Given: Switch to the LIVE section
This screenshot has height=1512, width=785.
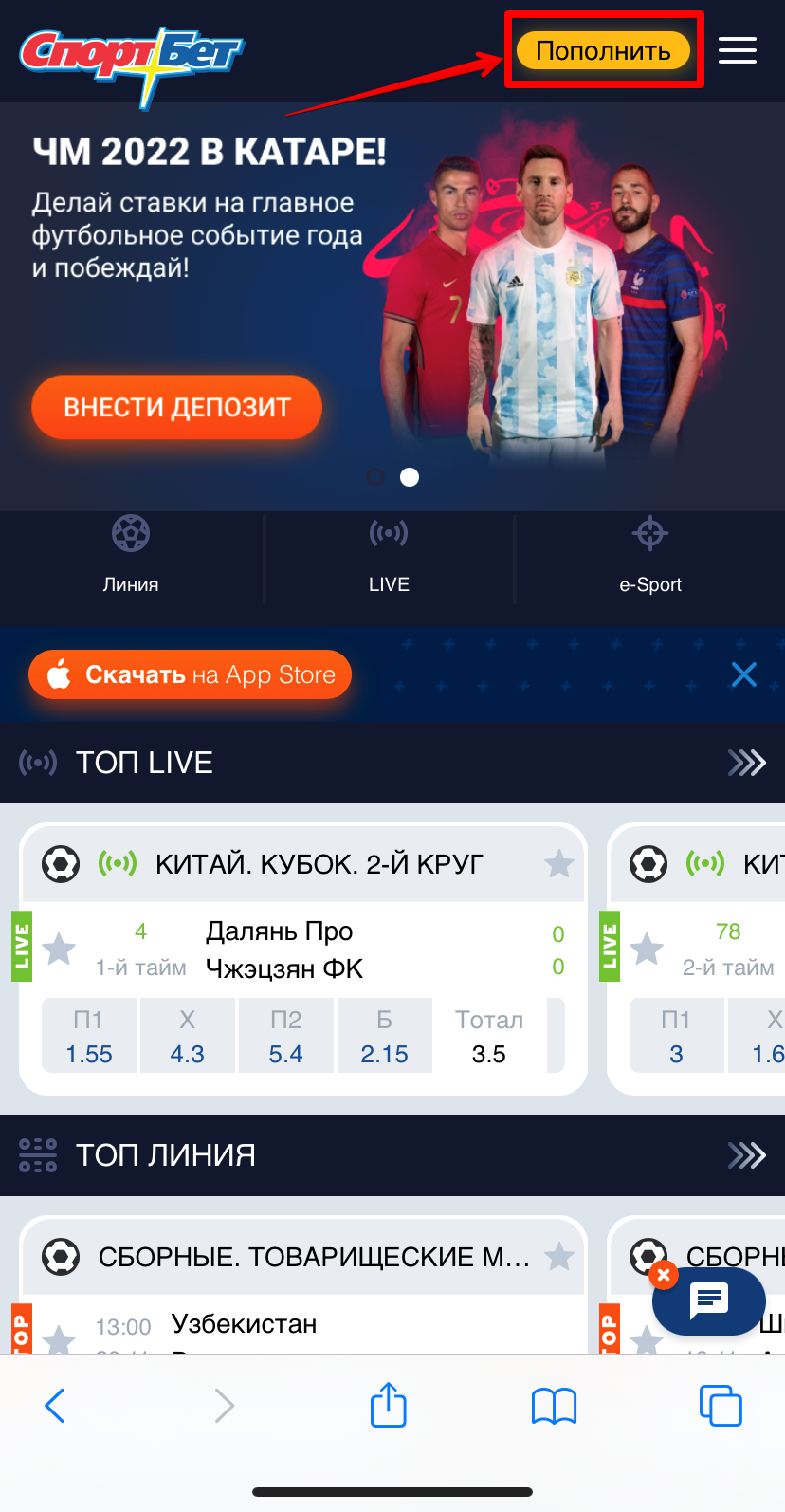Looking at the screenshot, I should (389, 556).
